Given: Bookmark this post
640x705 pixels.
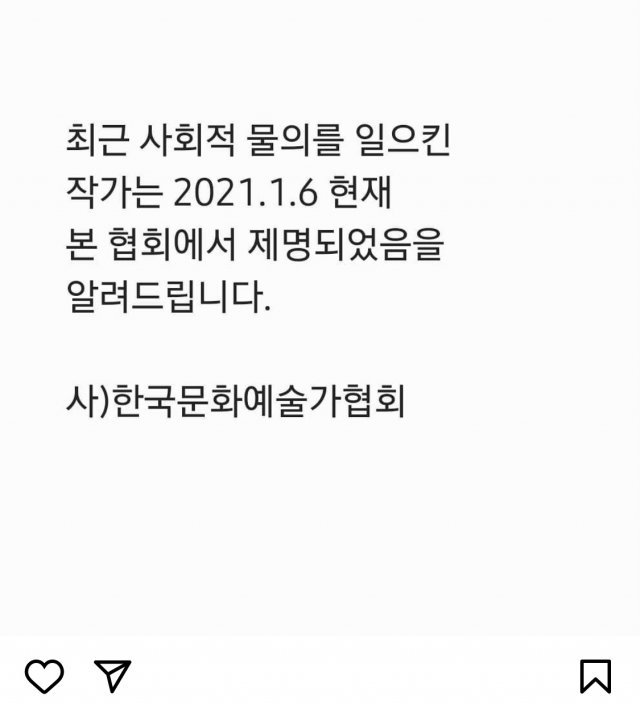Looking at the screenshot, I should click(x=595, y=676).
